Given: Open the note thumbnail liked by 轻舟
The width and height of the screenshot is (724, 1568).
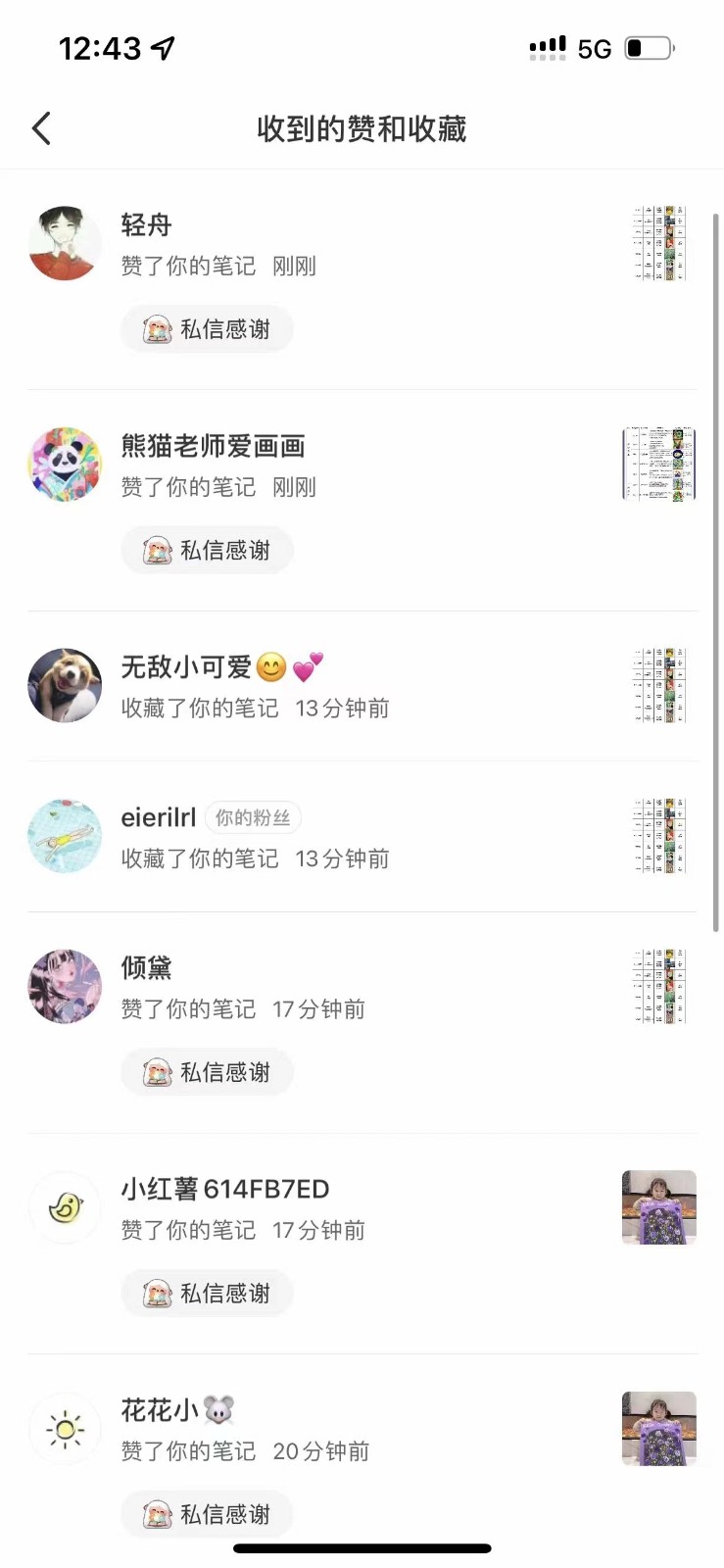Looking at the screenshot, I should click(x=658, y=243).
